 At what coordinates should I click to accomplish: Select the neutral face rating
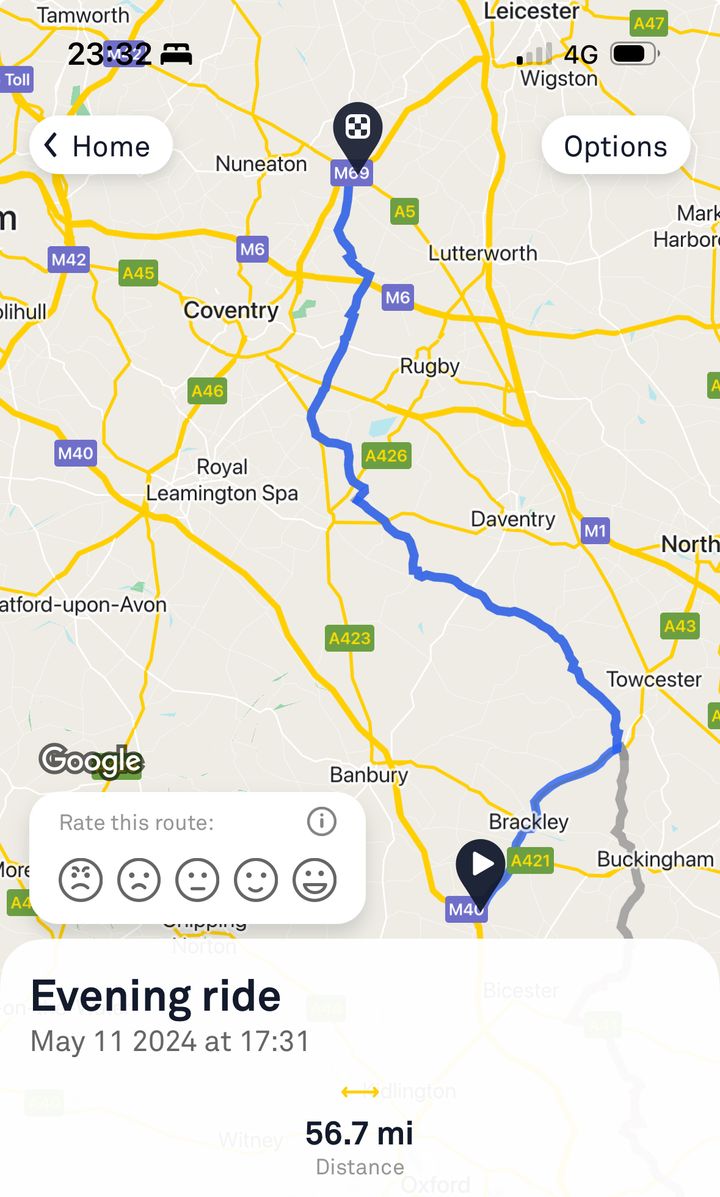197,880
